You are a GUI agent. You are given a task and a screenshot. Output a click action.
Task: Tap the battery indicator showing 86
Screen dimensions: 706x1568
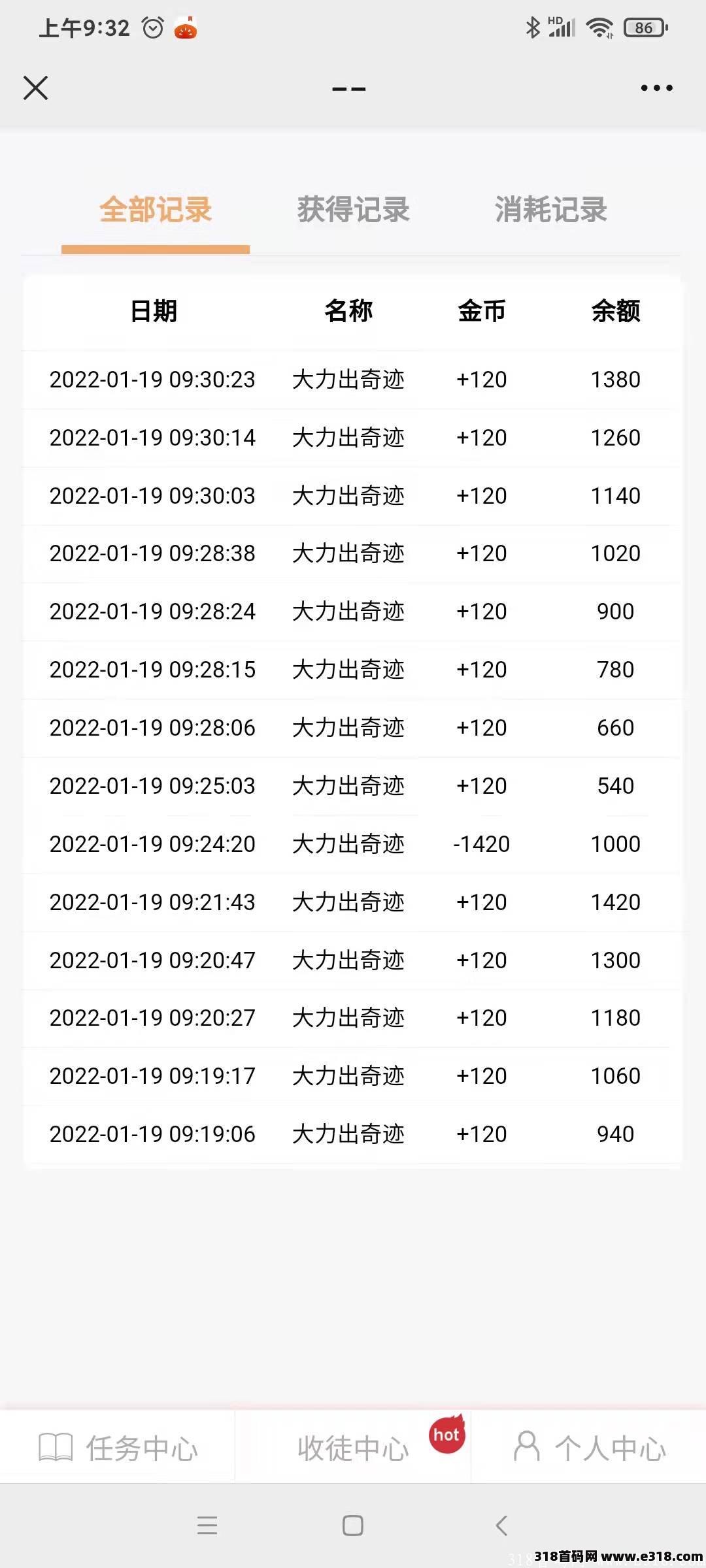pos(644,27)
